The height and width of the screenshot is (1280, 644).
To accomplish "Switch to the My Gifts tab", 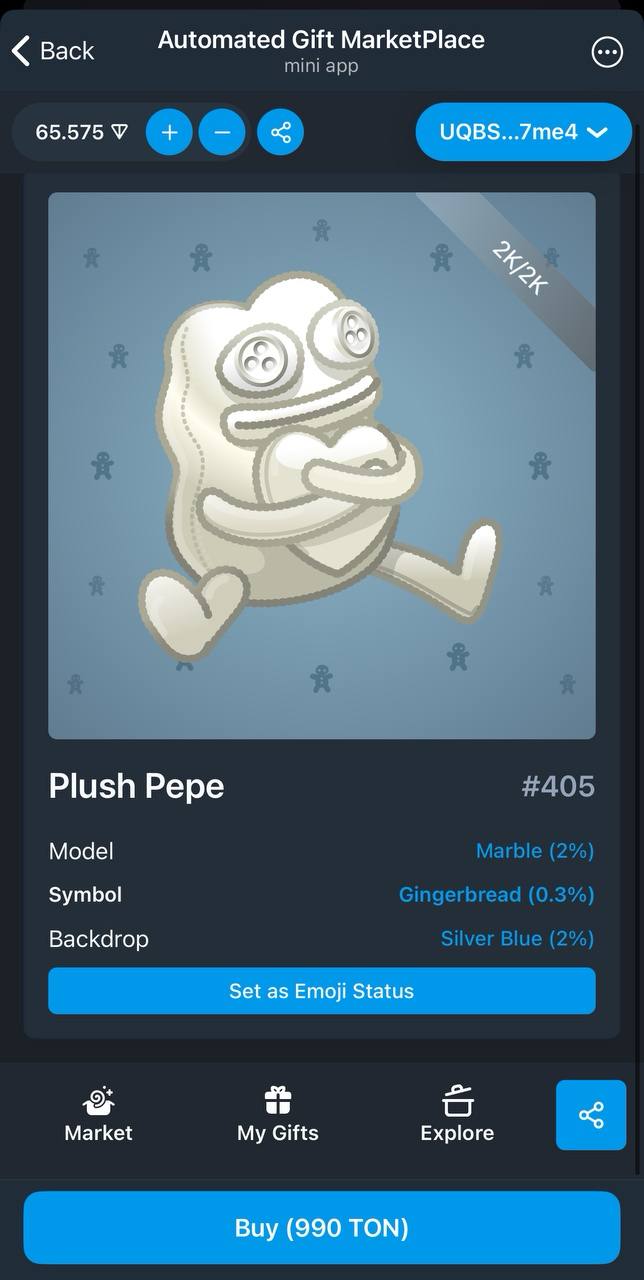I will coord(278,1115).
